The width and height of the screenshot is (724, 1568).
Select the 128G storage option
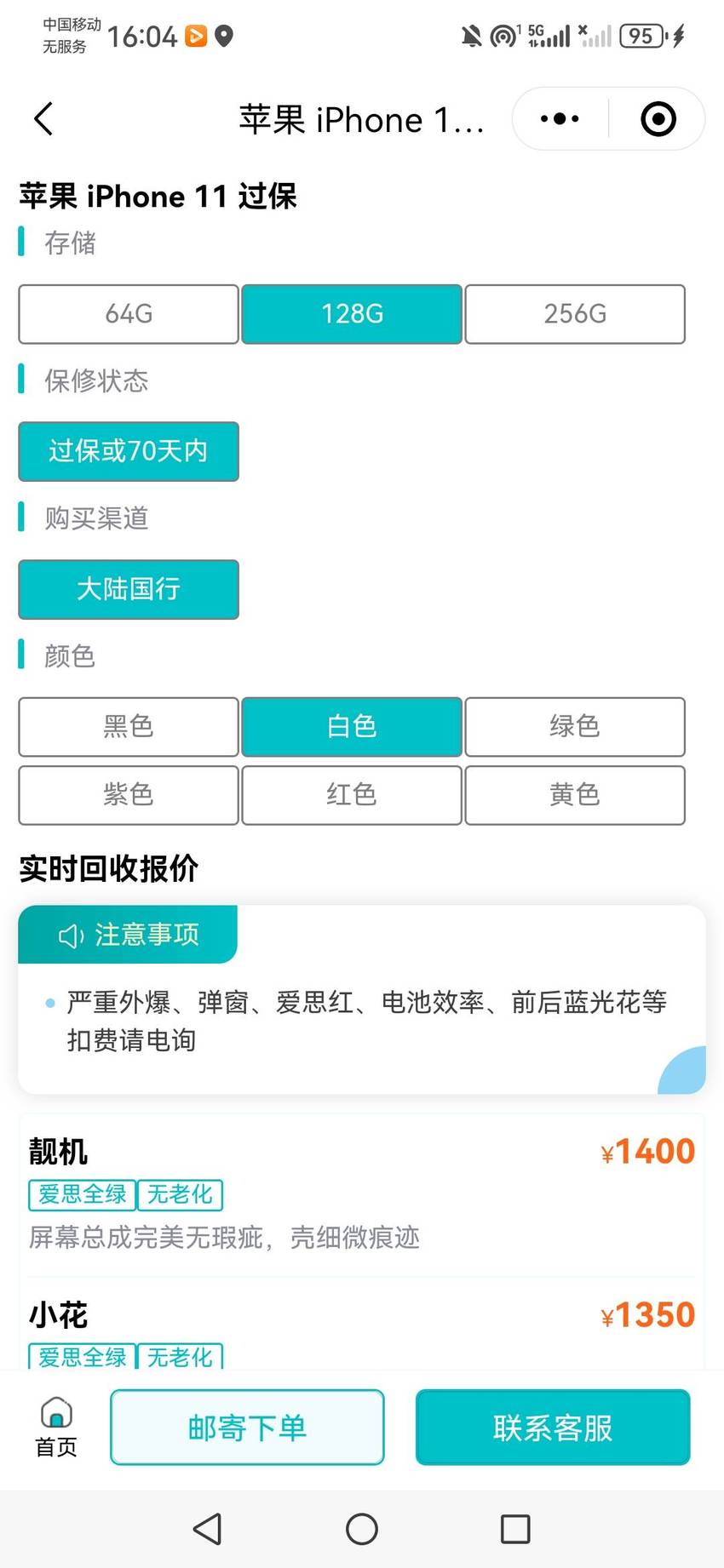tap(352, 314)
